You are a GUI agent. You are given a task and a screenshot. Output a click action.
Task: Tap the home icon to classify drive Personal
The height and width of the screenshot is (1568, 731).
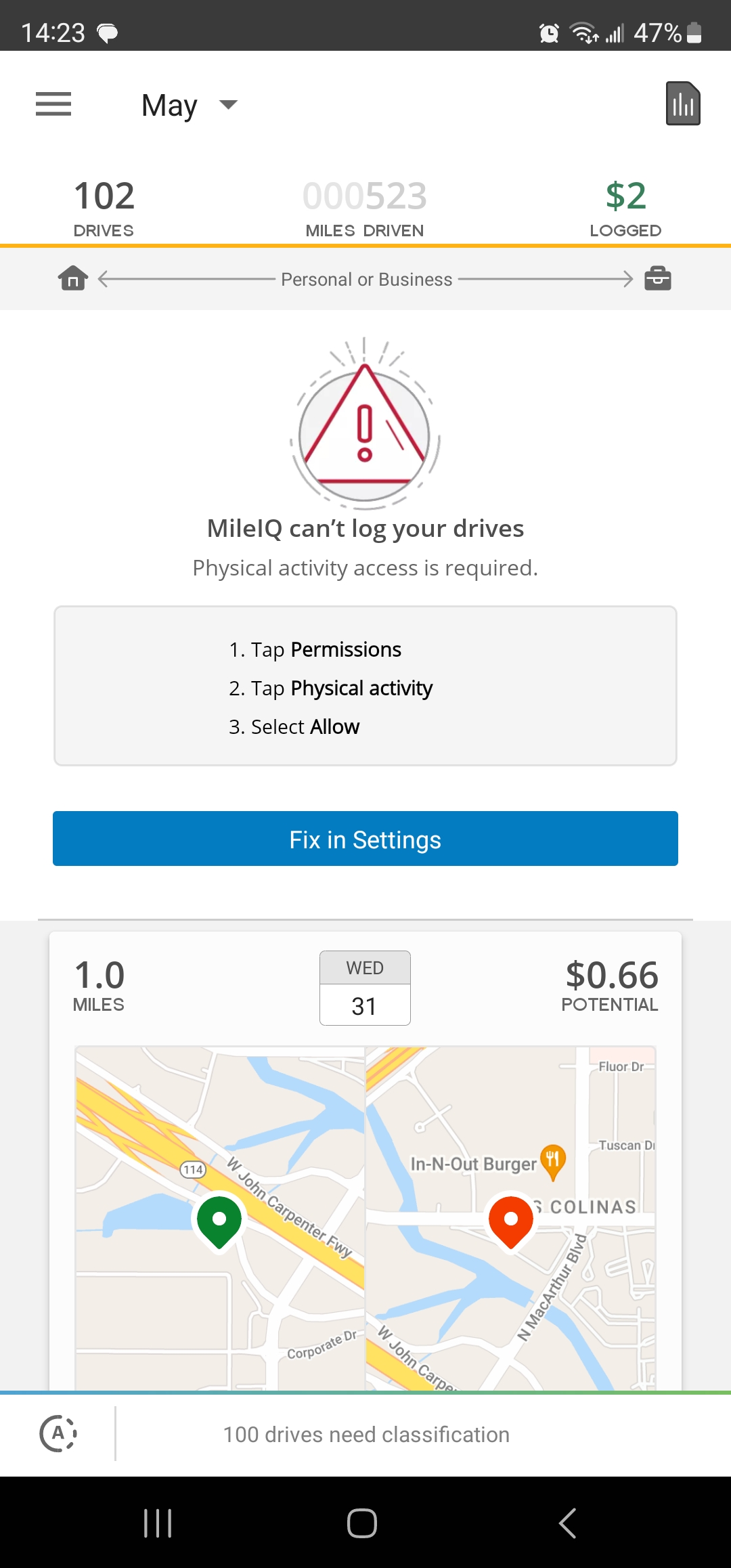pyautogui.click(x=73, y=278)
